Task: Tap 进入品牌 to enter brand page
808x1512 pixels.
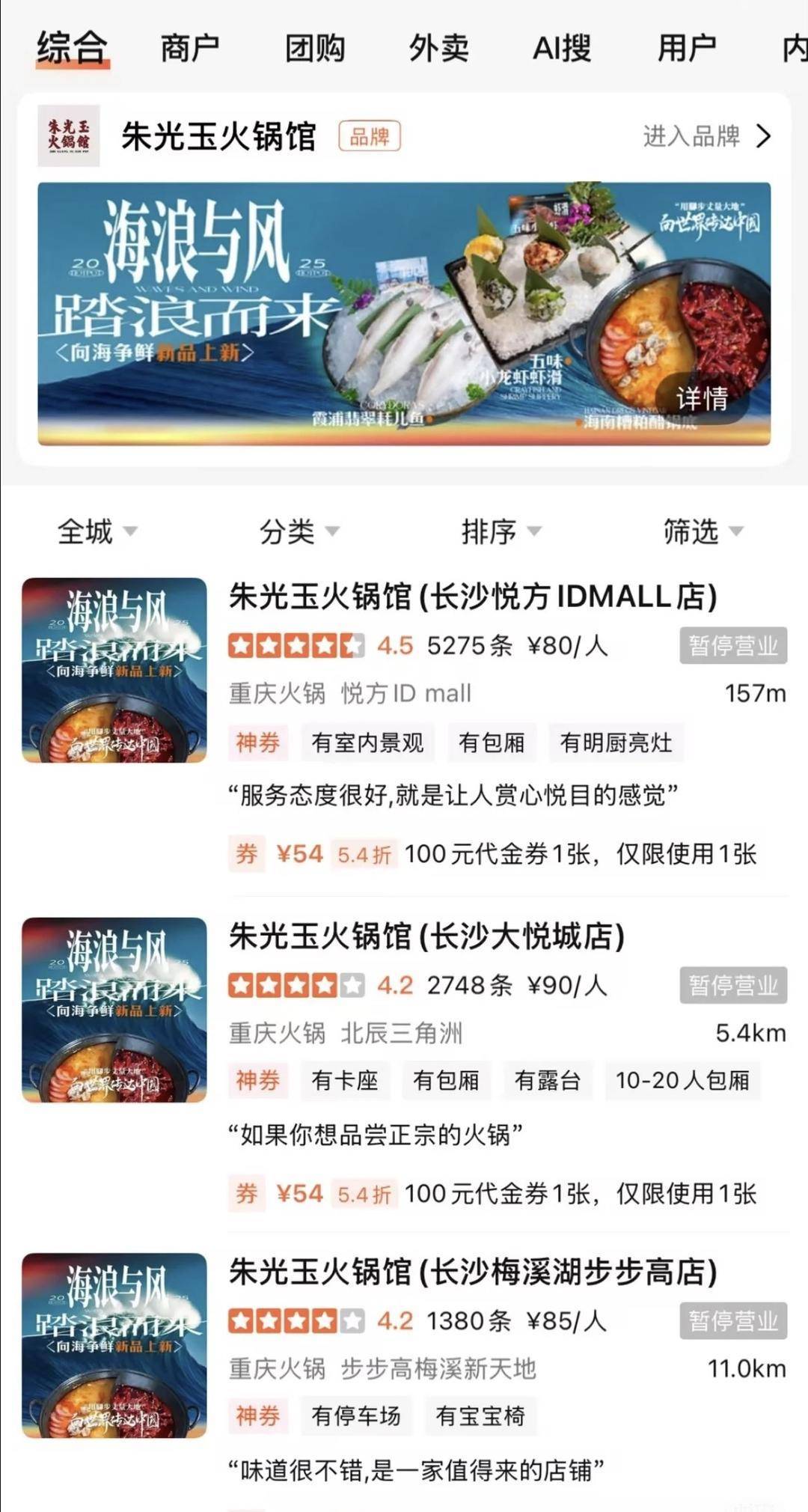Action: pos(707,136)
